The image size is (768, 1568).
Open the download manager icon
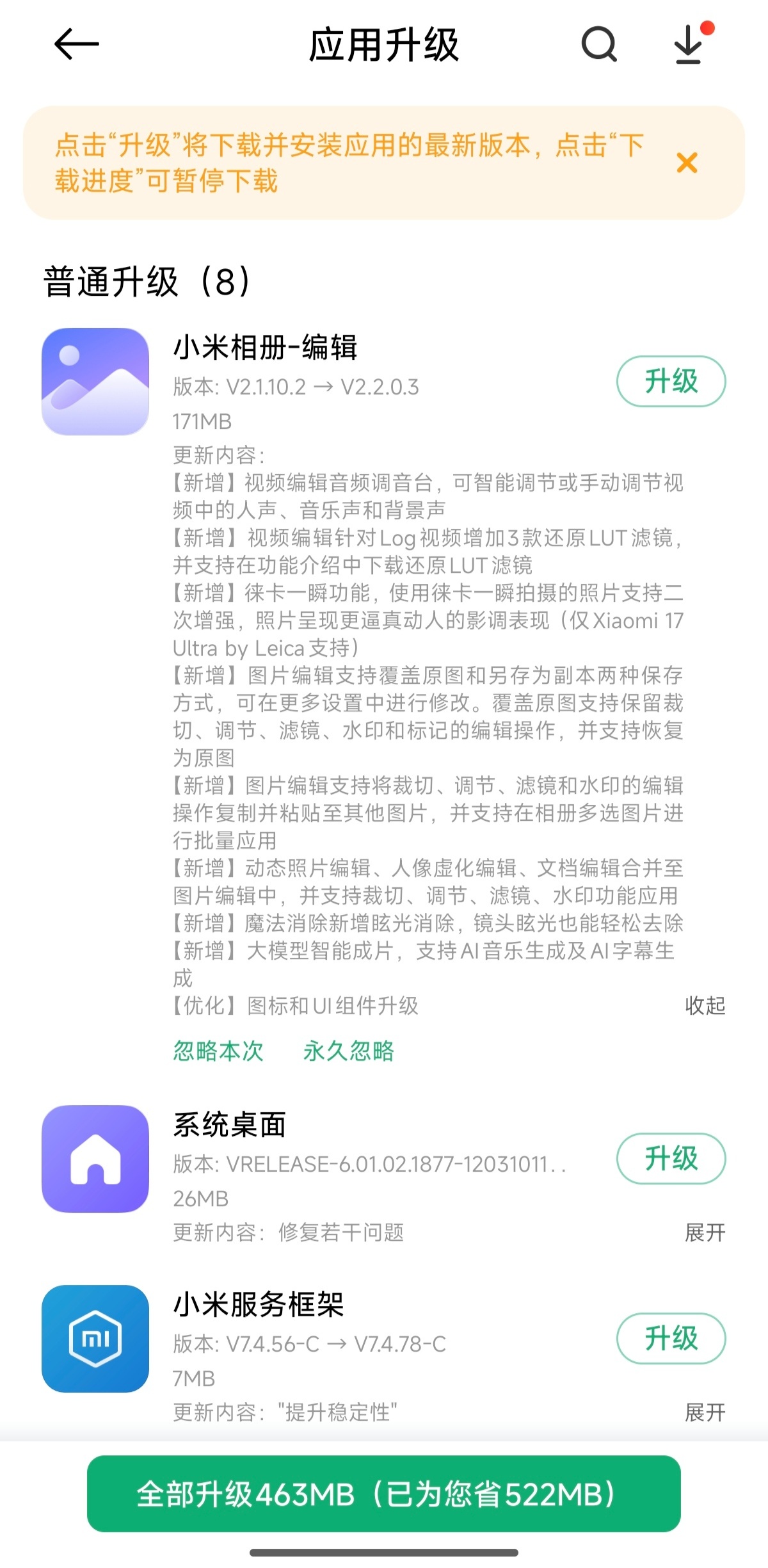[689, 45]
